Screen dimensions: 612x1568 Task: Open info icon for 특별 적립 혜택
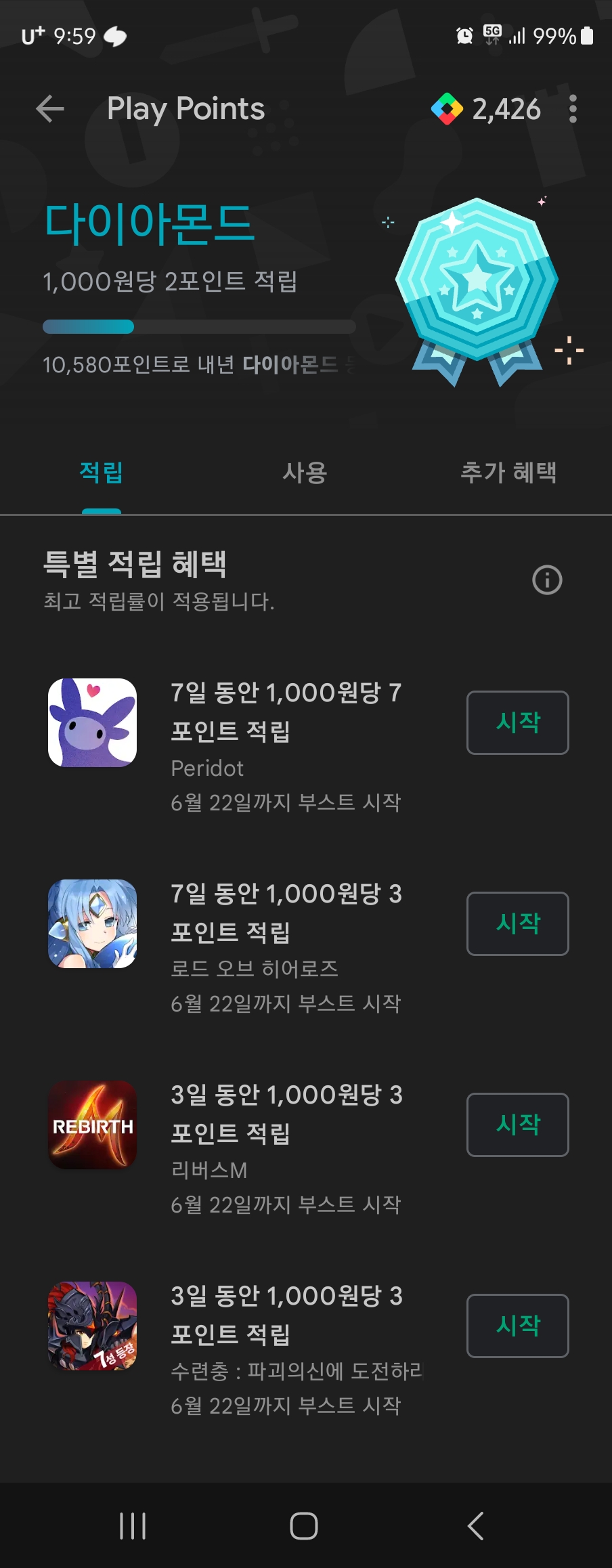point(547,580)
